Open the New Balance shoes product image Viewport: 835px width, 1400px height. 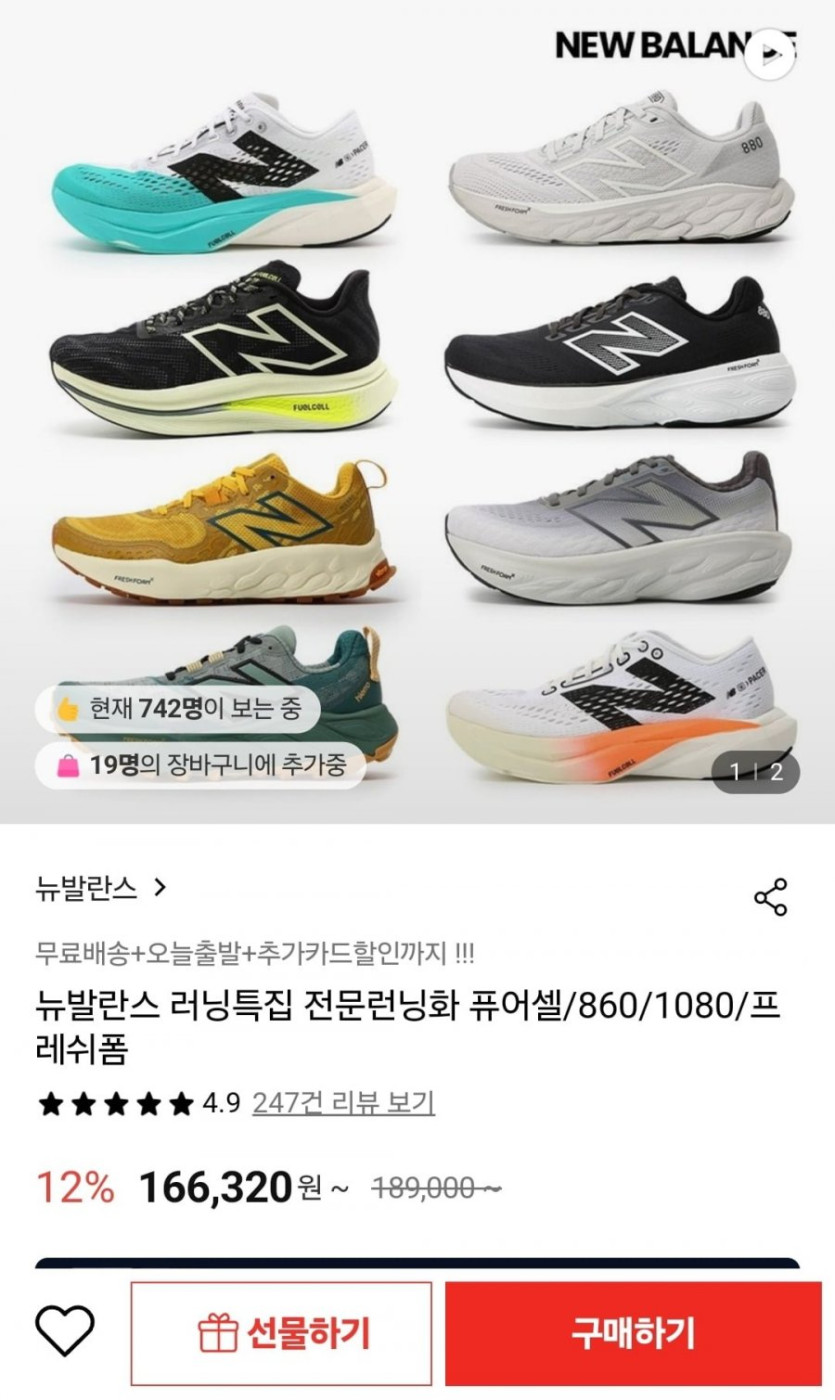pos(417,400)
